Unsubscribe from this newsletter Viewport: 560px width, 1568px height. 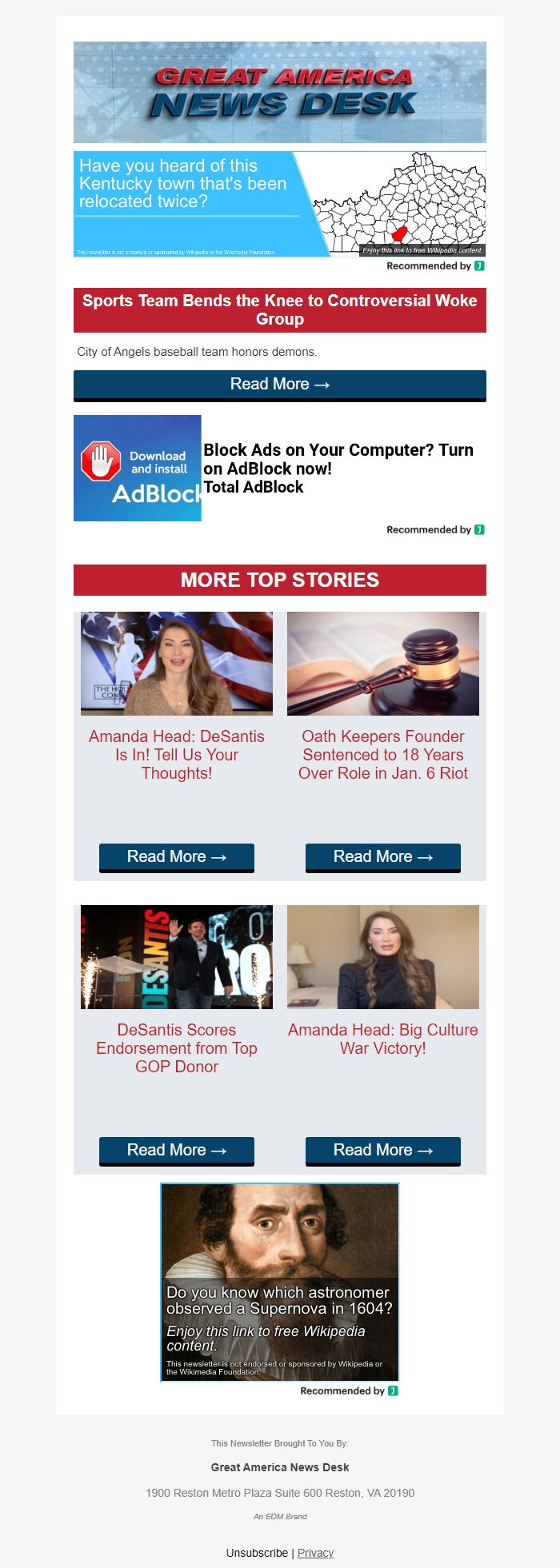pyautogui.click(x=257, y=1553)
